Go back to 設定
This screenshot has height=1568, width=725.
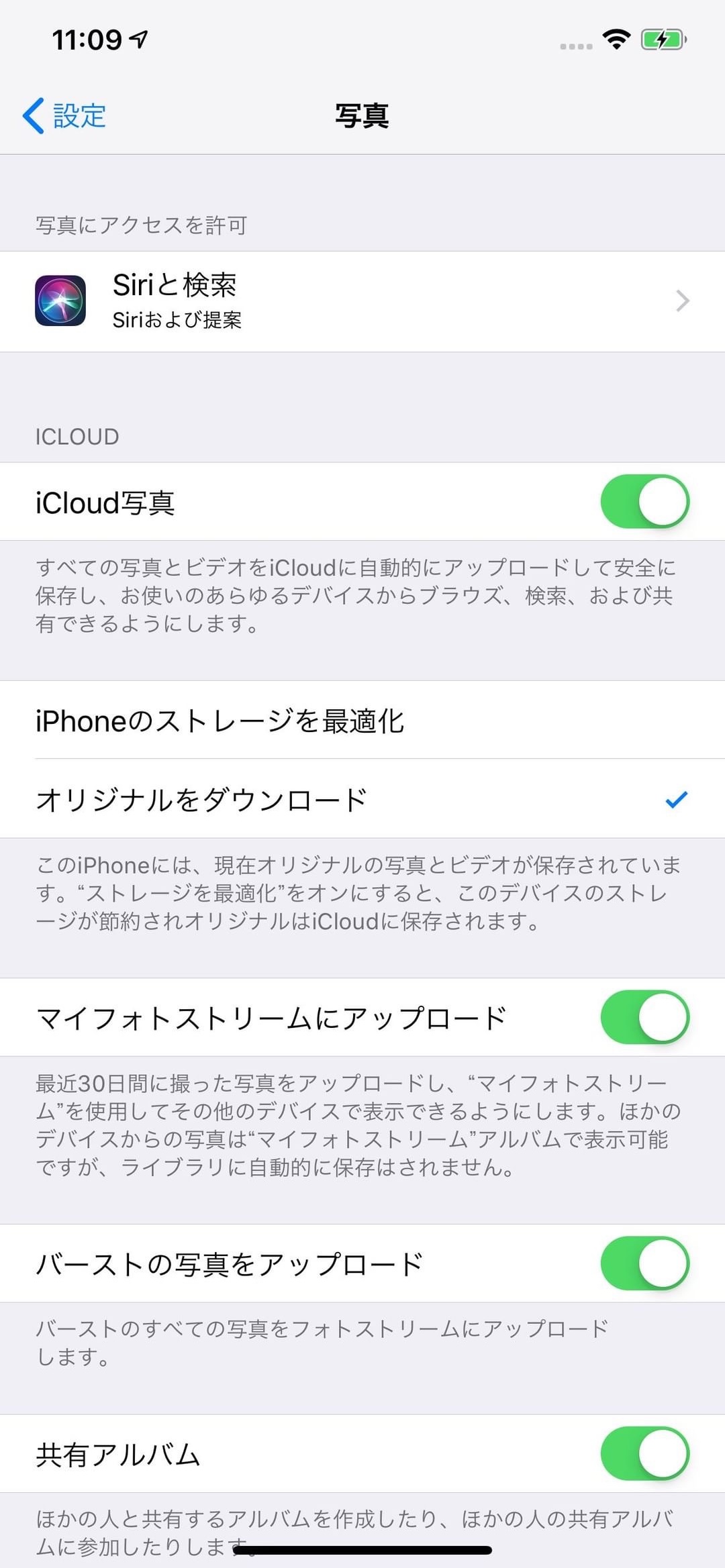click(x=64, y=115)
